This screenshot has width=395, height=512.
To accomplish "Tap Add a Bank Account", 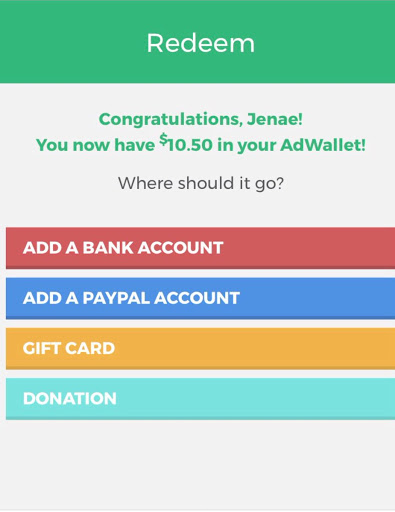I will point(200,248).
